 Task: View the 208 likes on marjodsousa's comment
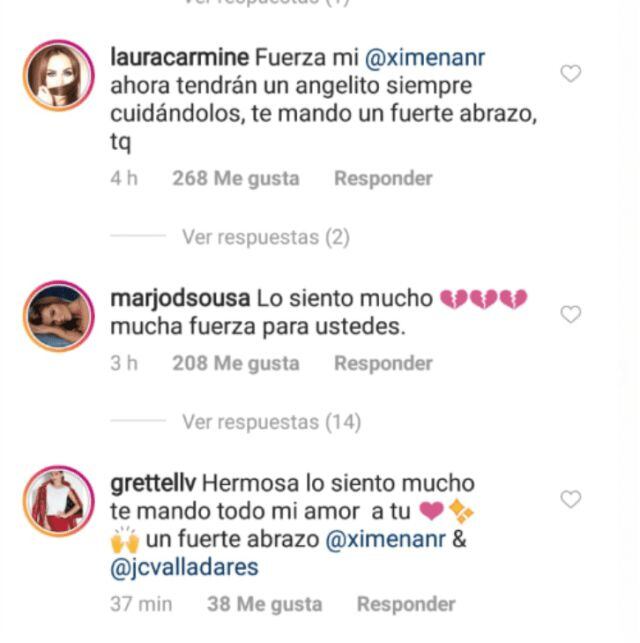(x=235, y=364)
